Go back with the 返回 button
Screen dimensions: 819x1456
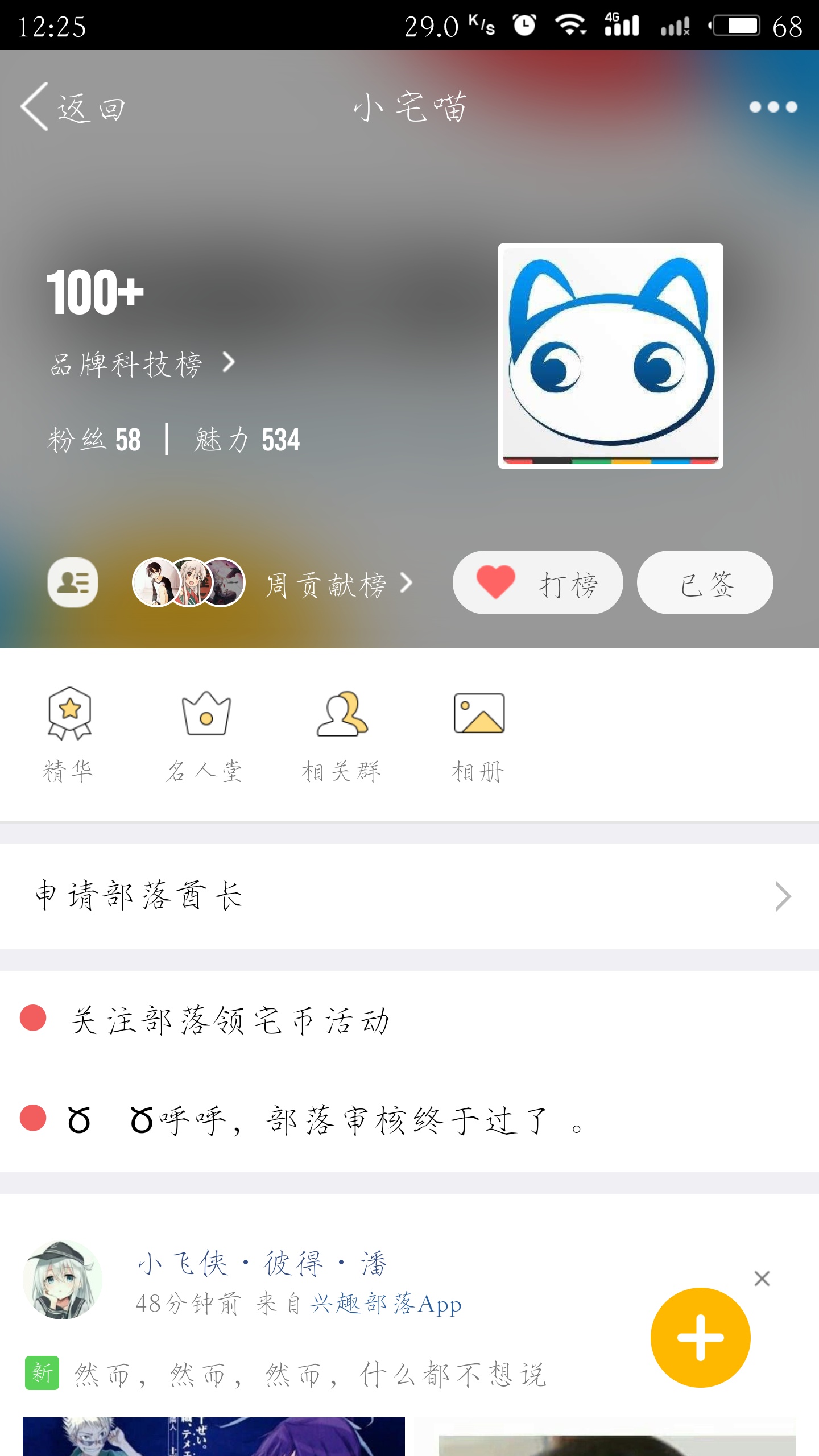point(73,107)
